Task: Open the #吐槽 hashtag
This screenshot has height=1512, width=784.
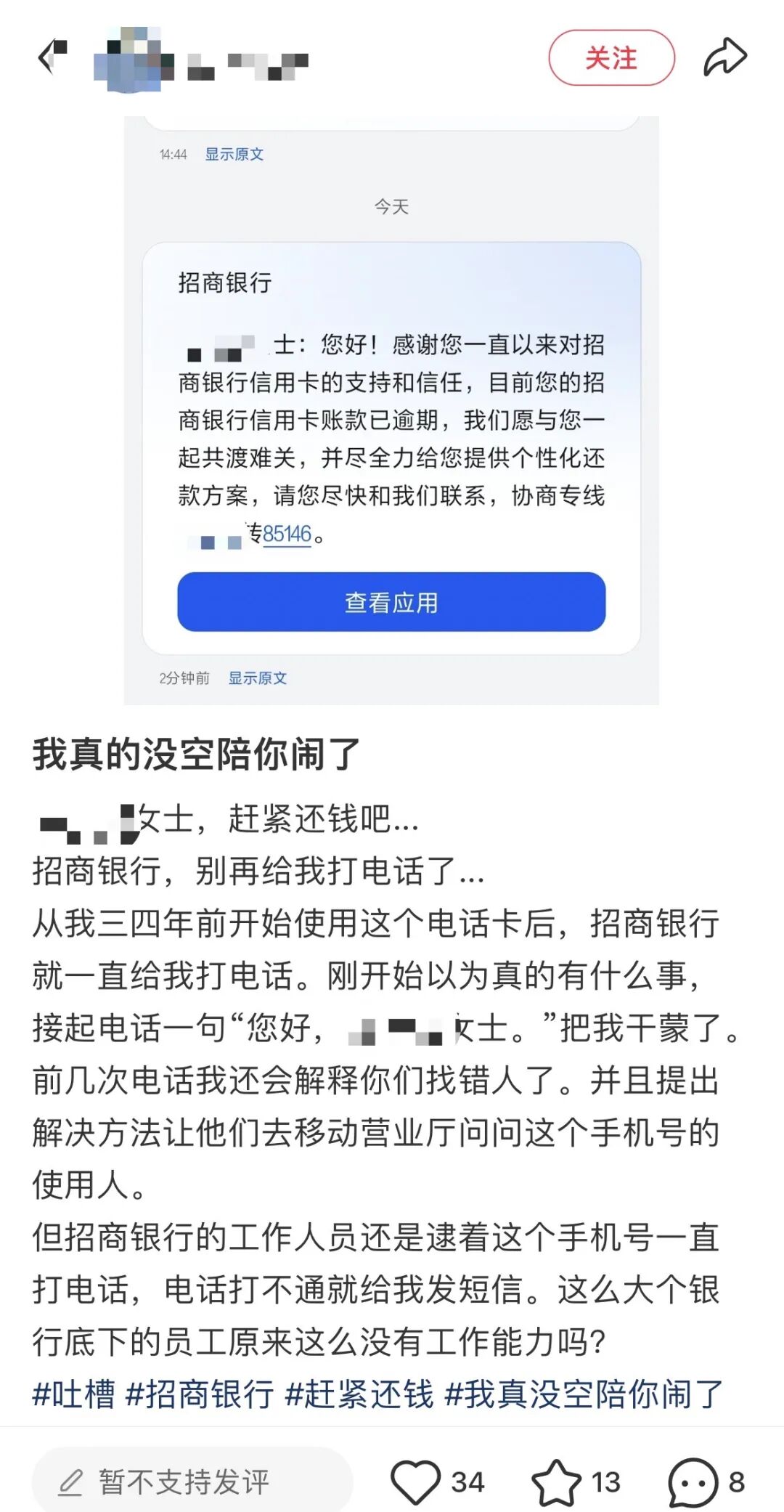Action: point(73,1394)
